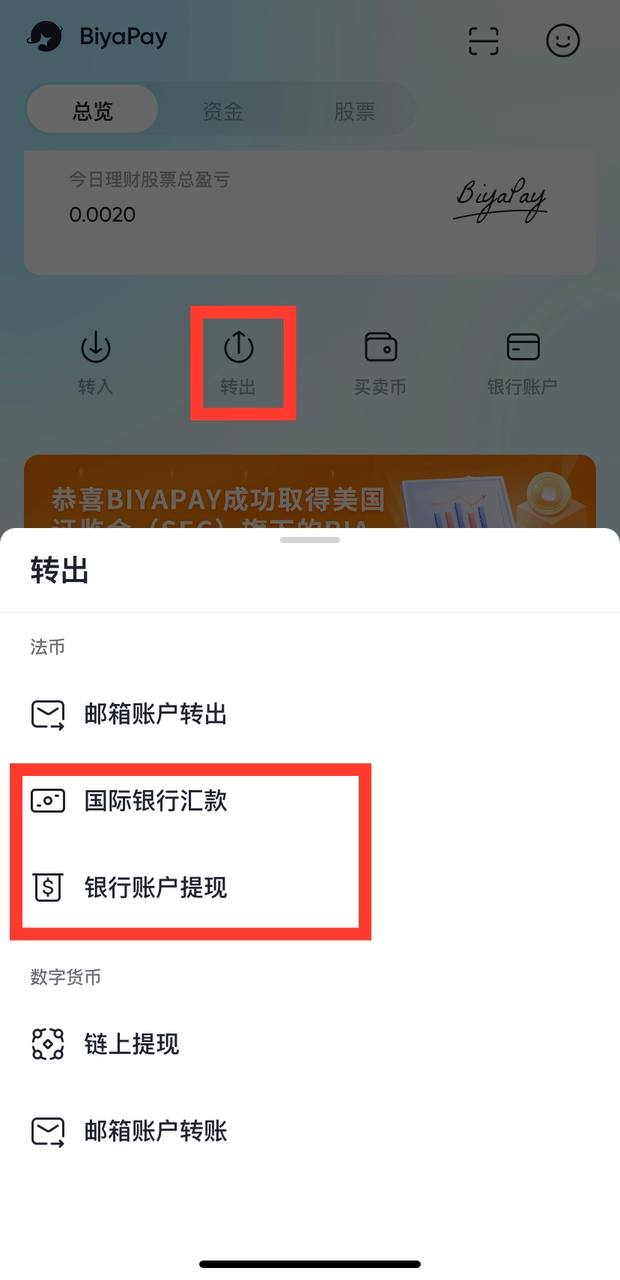
Task: Switch to the 总览 tab
Action: coord(93,110)
